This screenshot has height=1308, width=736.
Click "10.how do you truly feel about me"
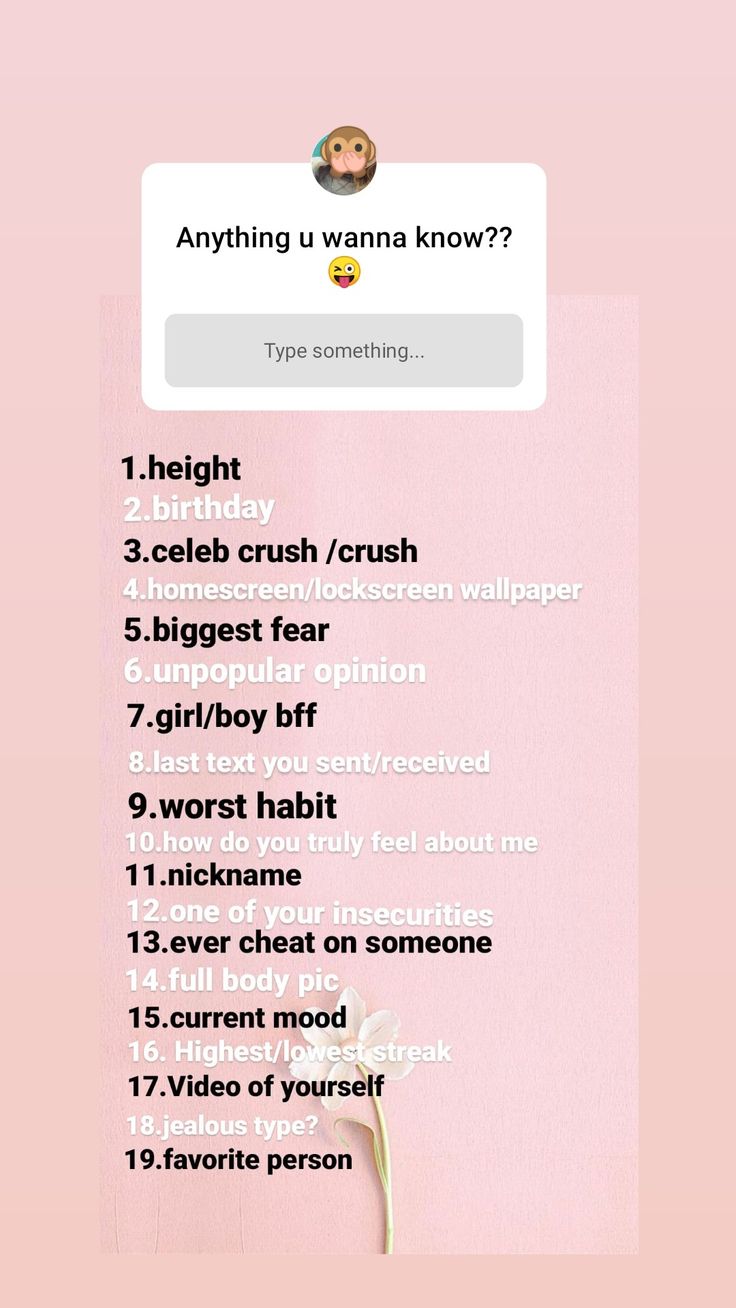330,842
